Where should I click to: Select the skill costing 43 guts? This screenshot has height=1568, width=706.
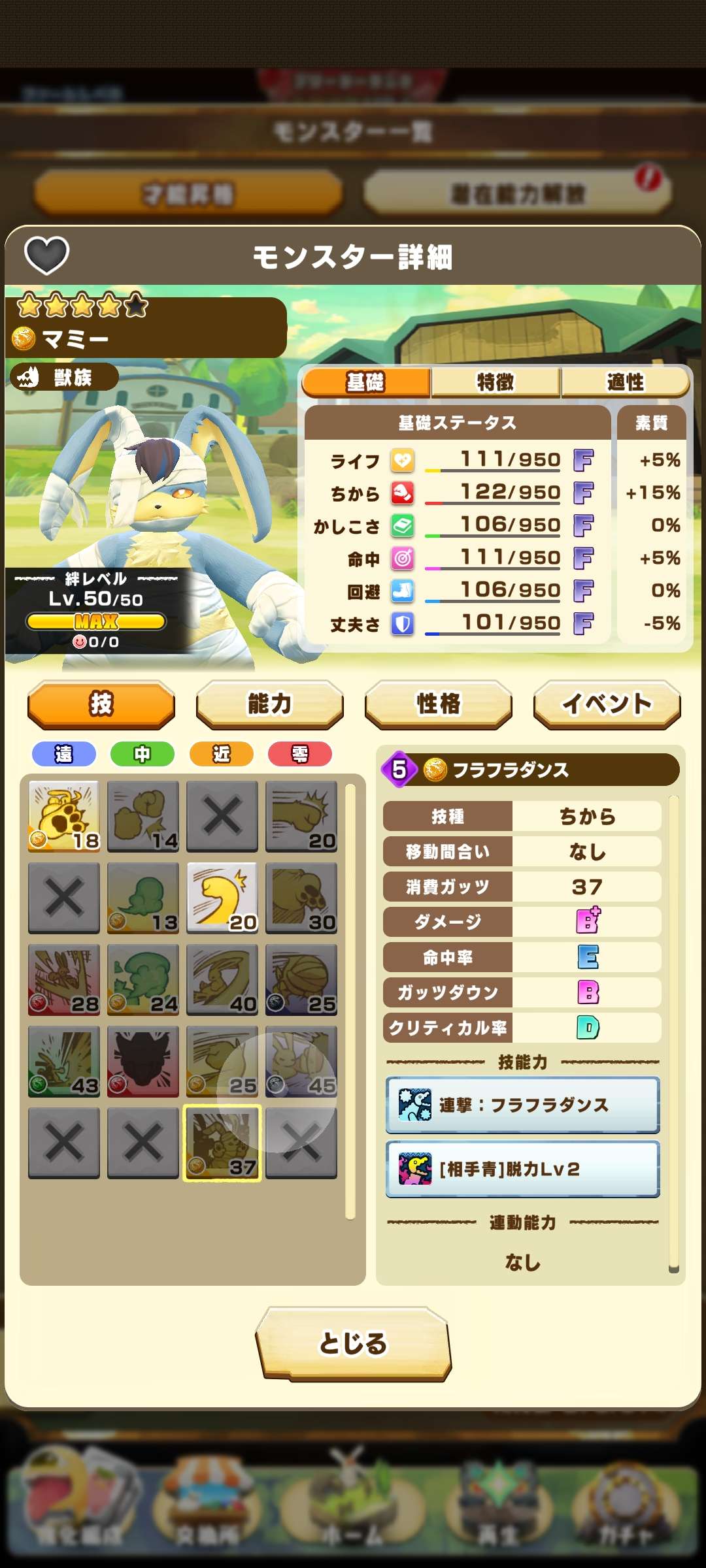click(x=64, y=1061)
